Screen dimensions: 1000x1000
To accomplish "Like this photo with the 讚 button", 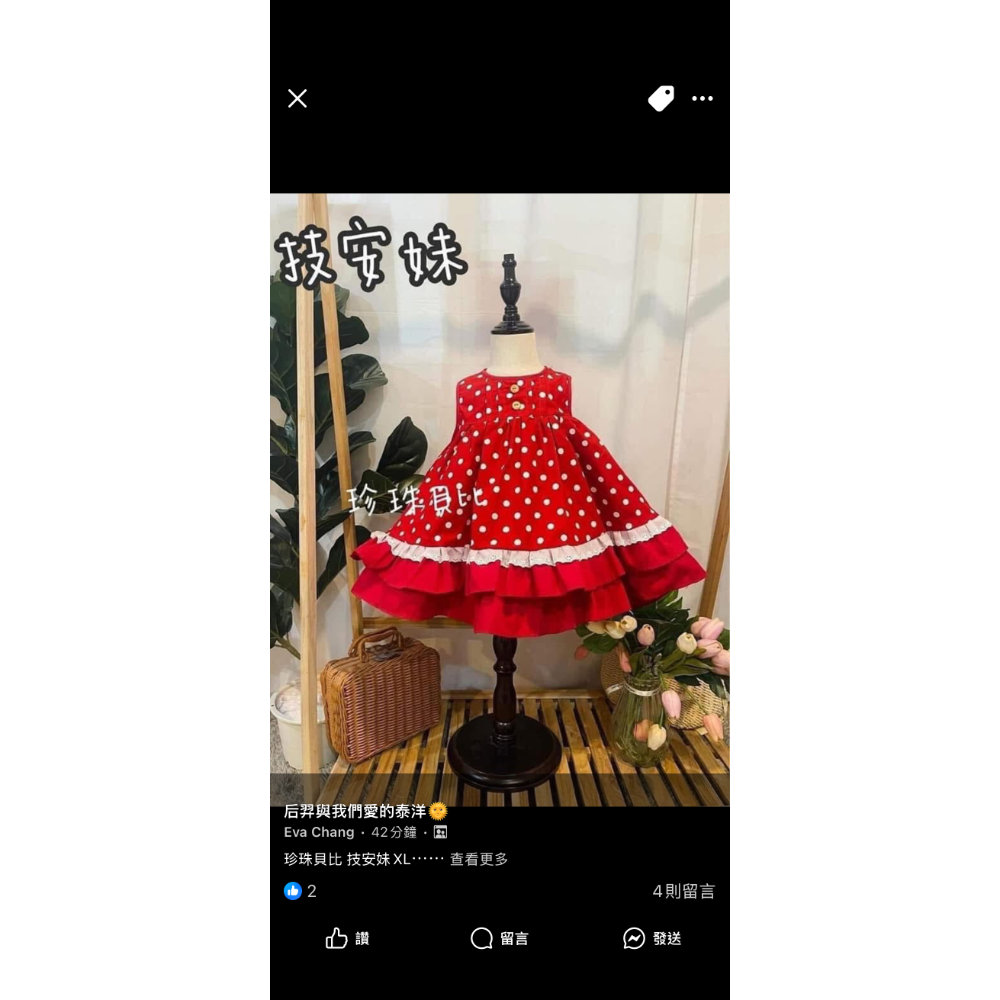I will (x=347, y=938).
